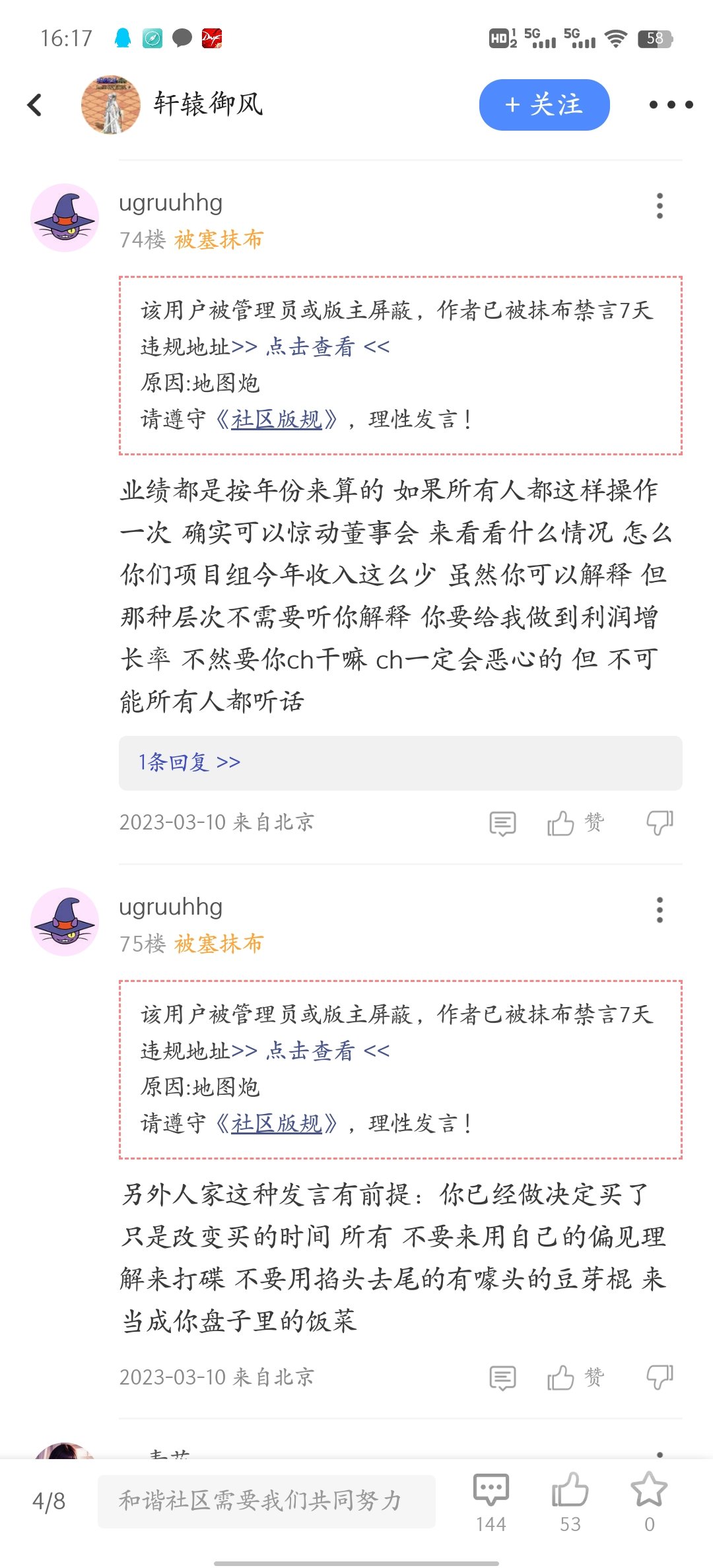Open the top-right three-dot menu
This screenshot has height=1568, width=713.
coord(671,105)
